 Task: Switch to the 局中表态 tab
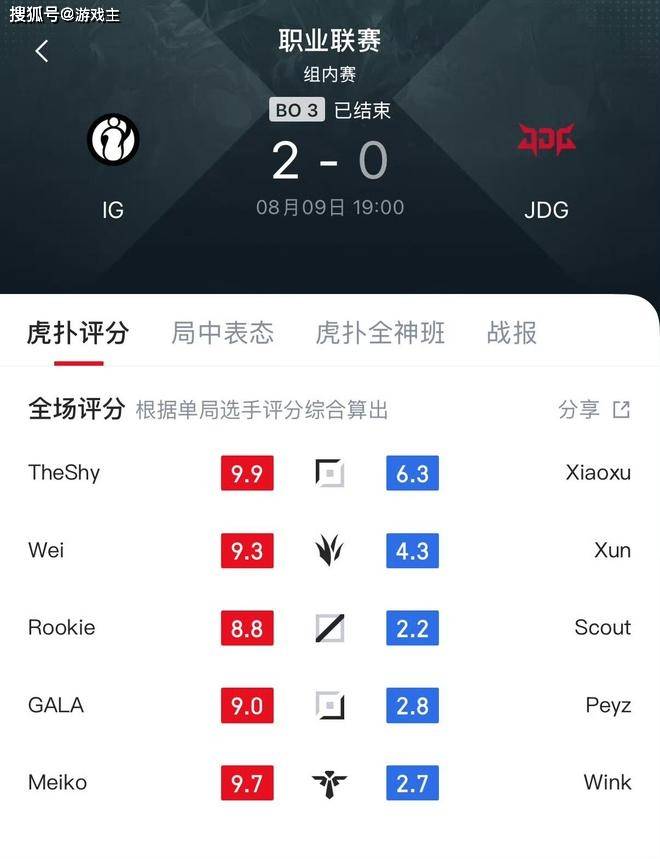coord(222,333)
